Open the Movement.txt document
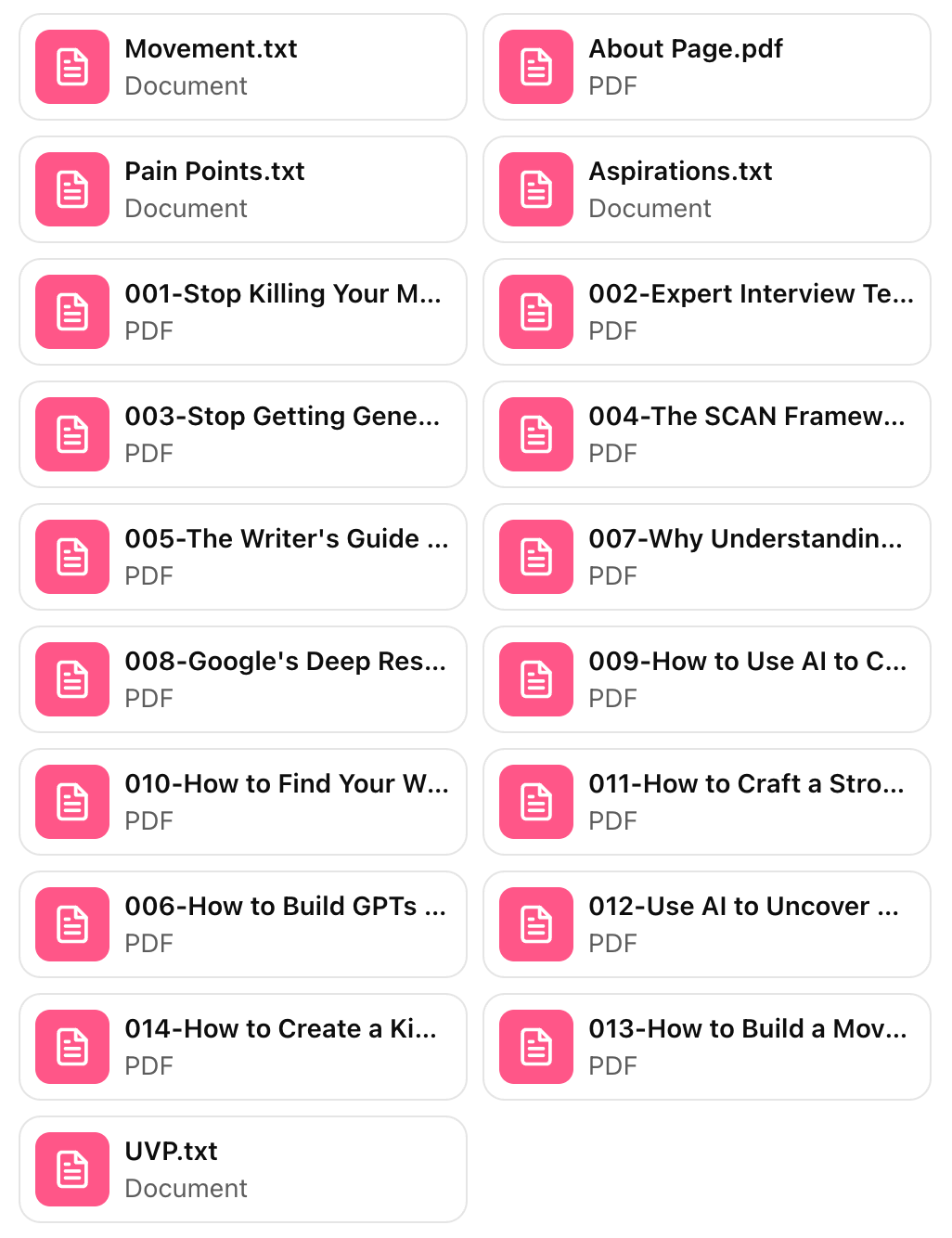 242,67
